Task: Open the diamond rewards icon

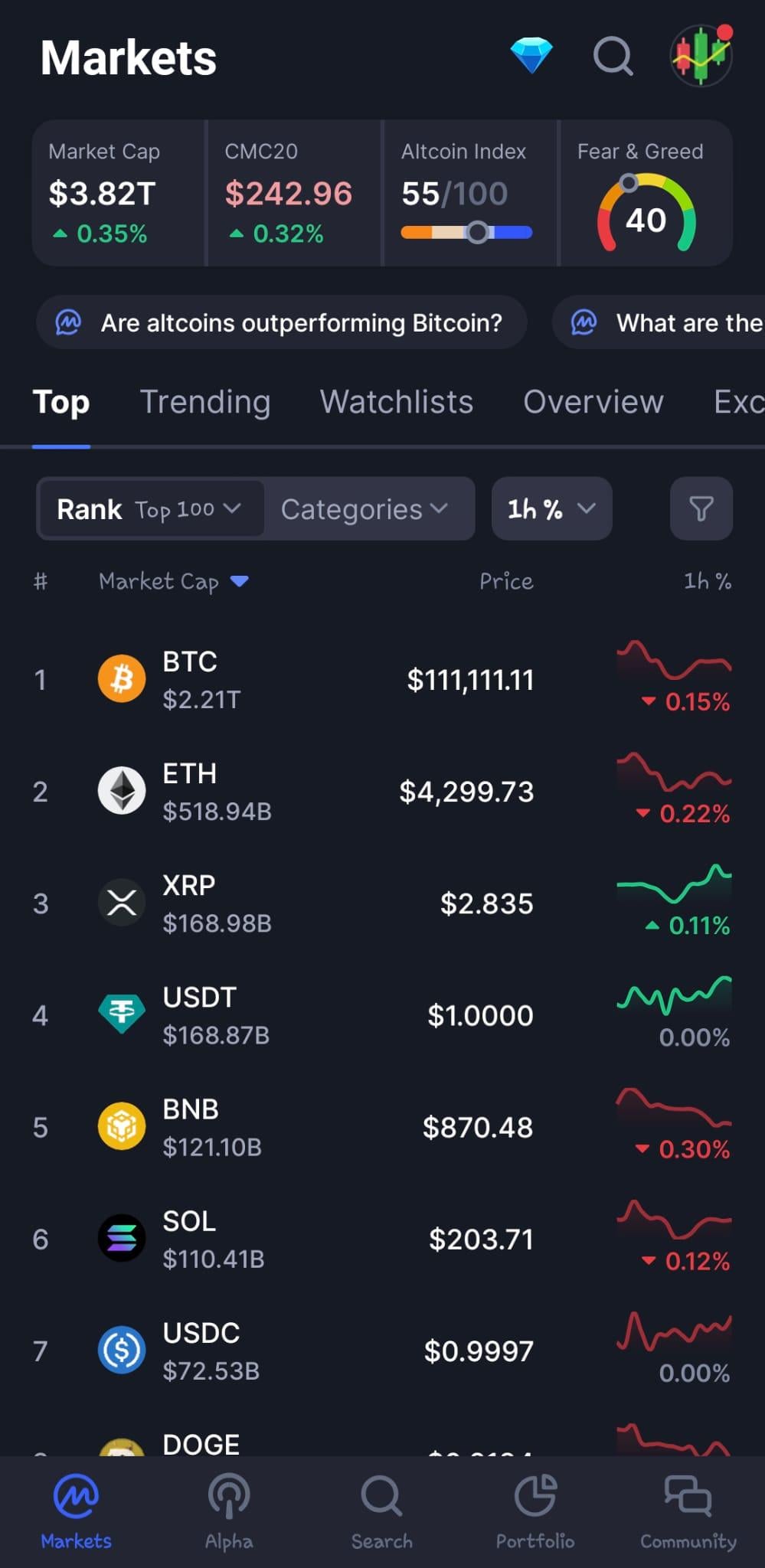Action: 531,56
